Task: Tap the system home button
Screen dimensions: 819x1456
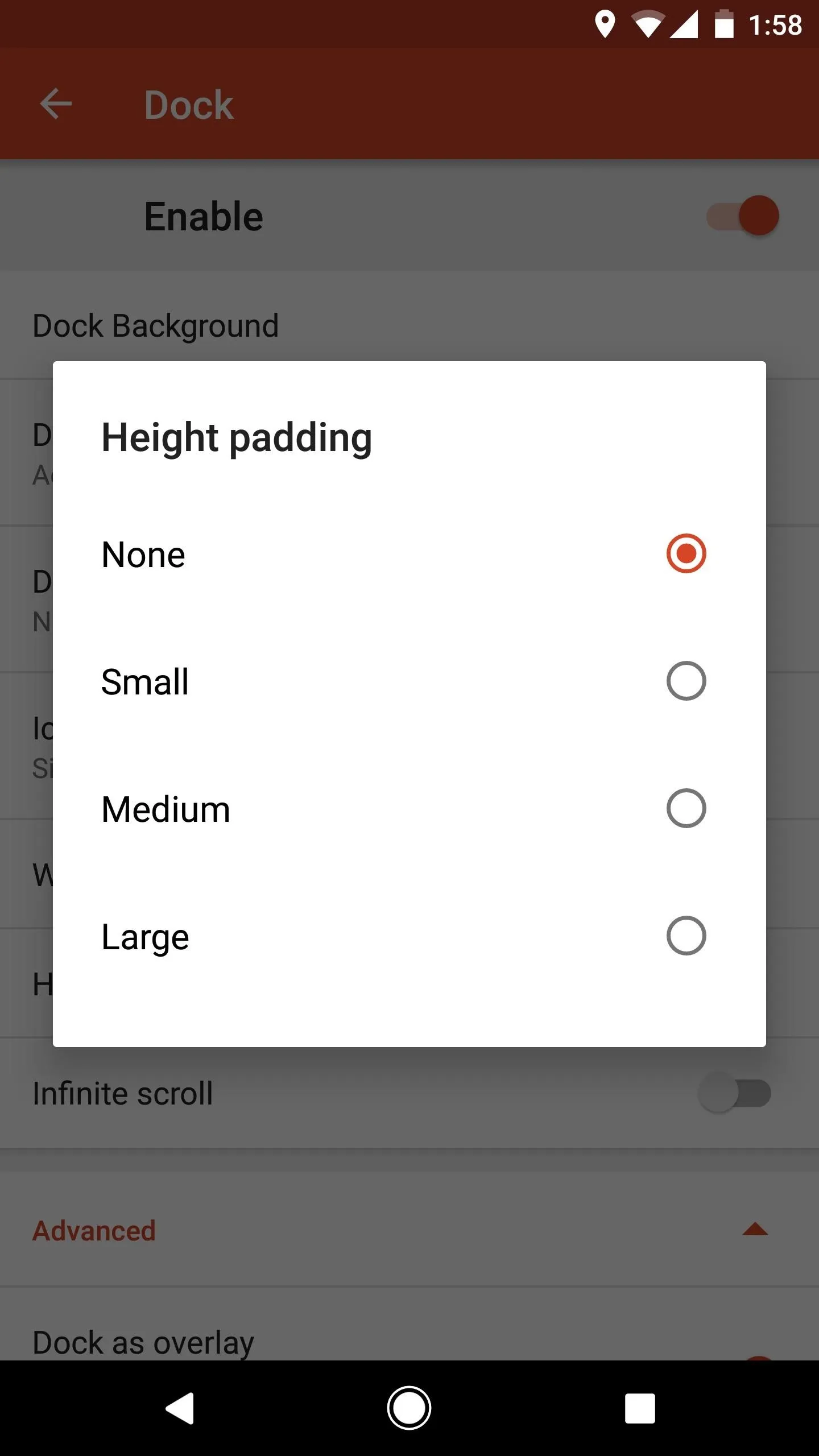Action: (409, 1408)
